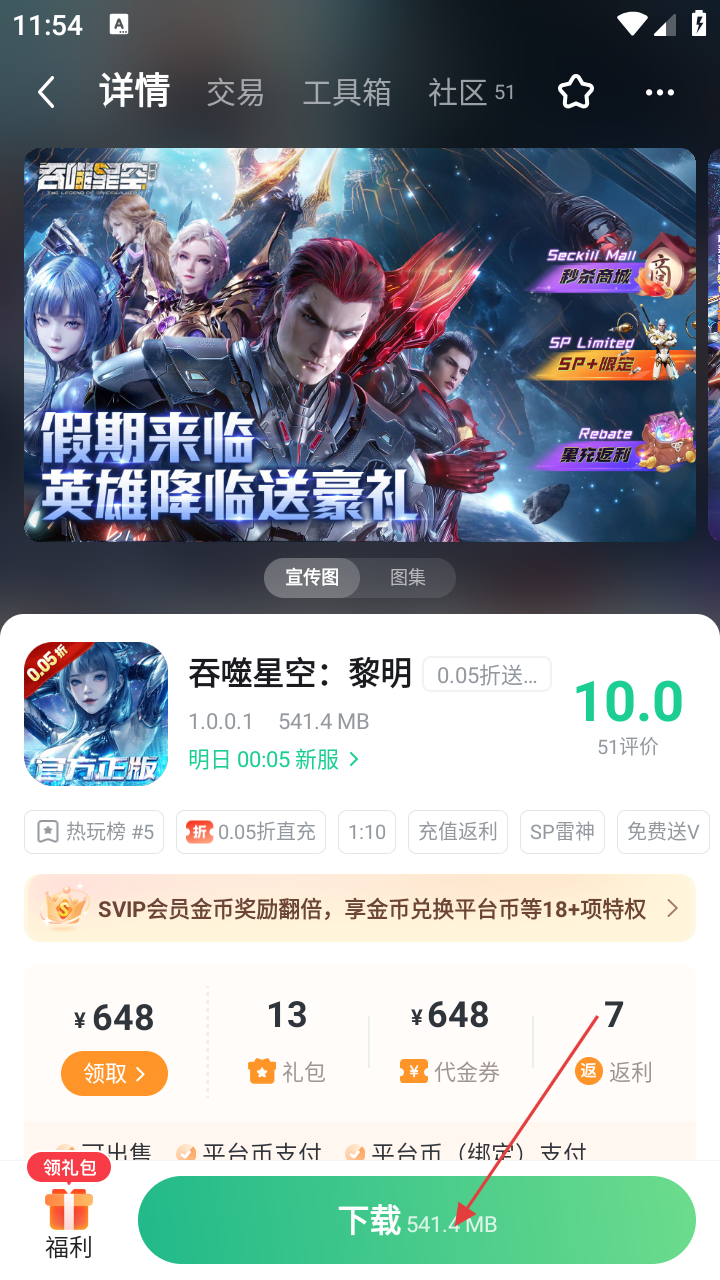This screenshot has height=1280, width=720.
Task: View 明日 00:05 新服 server schedule
Action: tap(273, 760)
